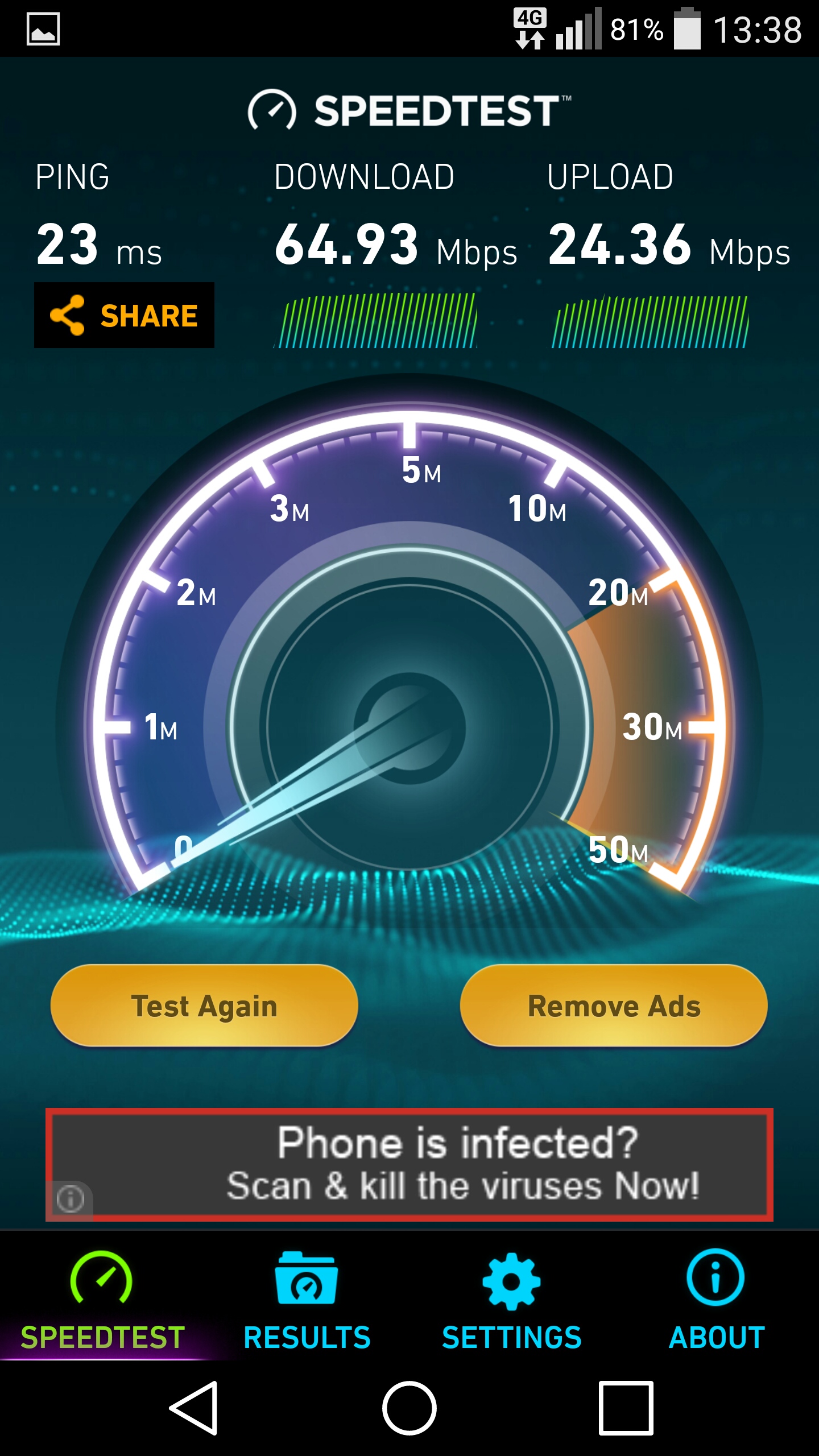Viewport: 819px width, 1456px height.
Task: Share the speed test result
Action: (124, 315)
